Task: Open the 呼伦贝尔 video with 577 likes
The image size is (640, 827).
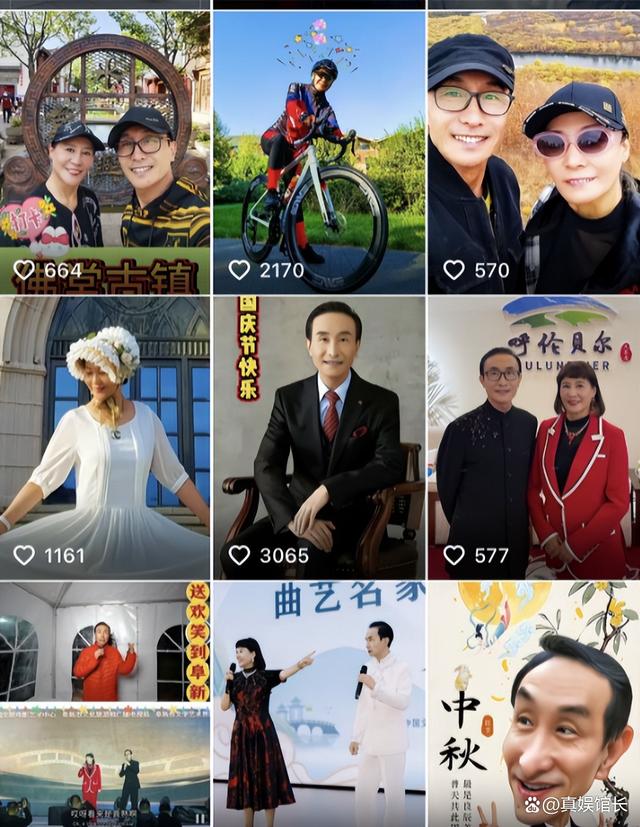Action: (534, 436)
